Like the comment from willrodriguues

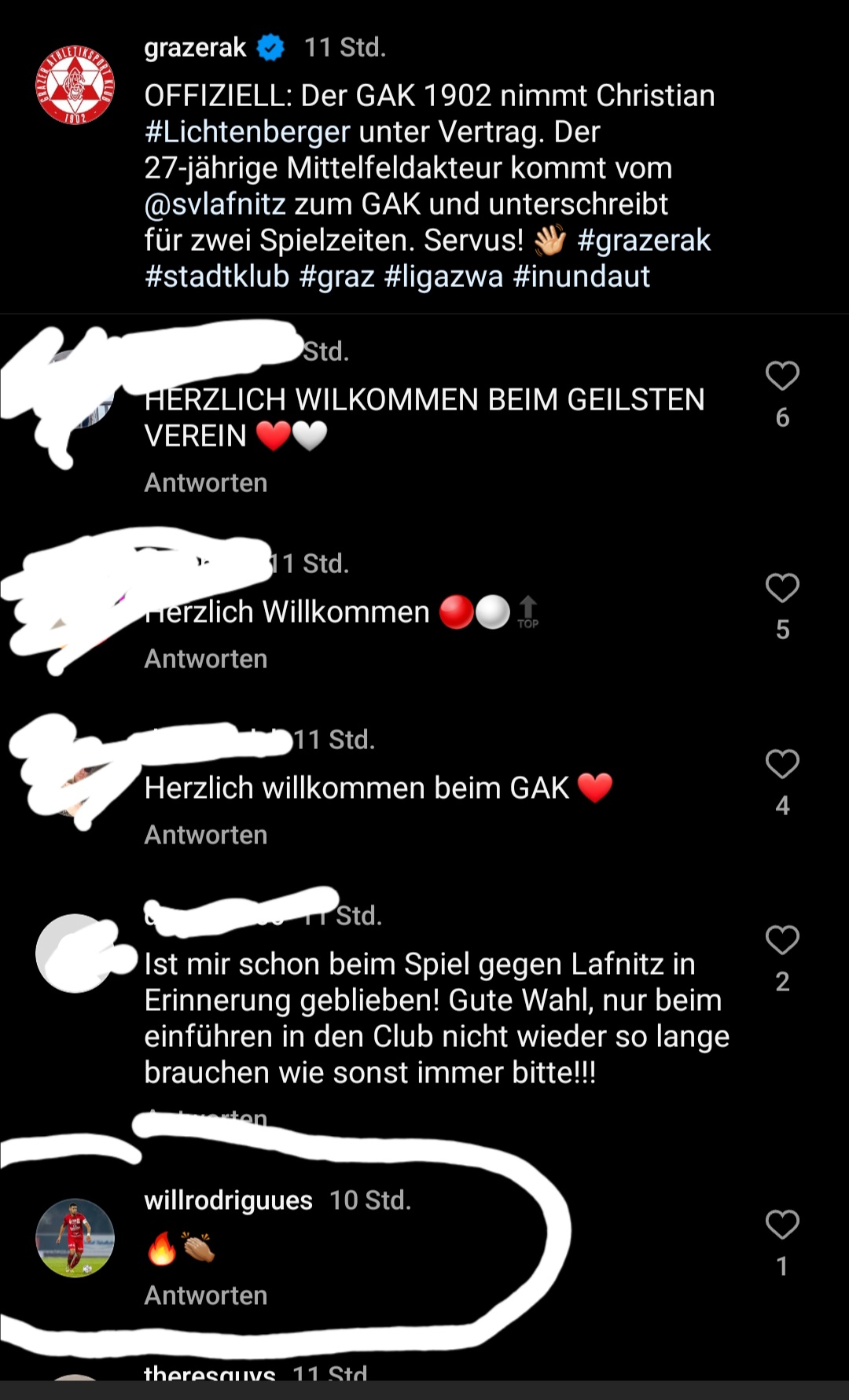pyautogui.click(x=782, y=1225)
